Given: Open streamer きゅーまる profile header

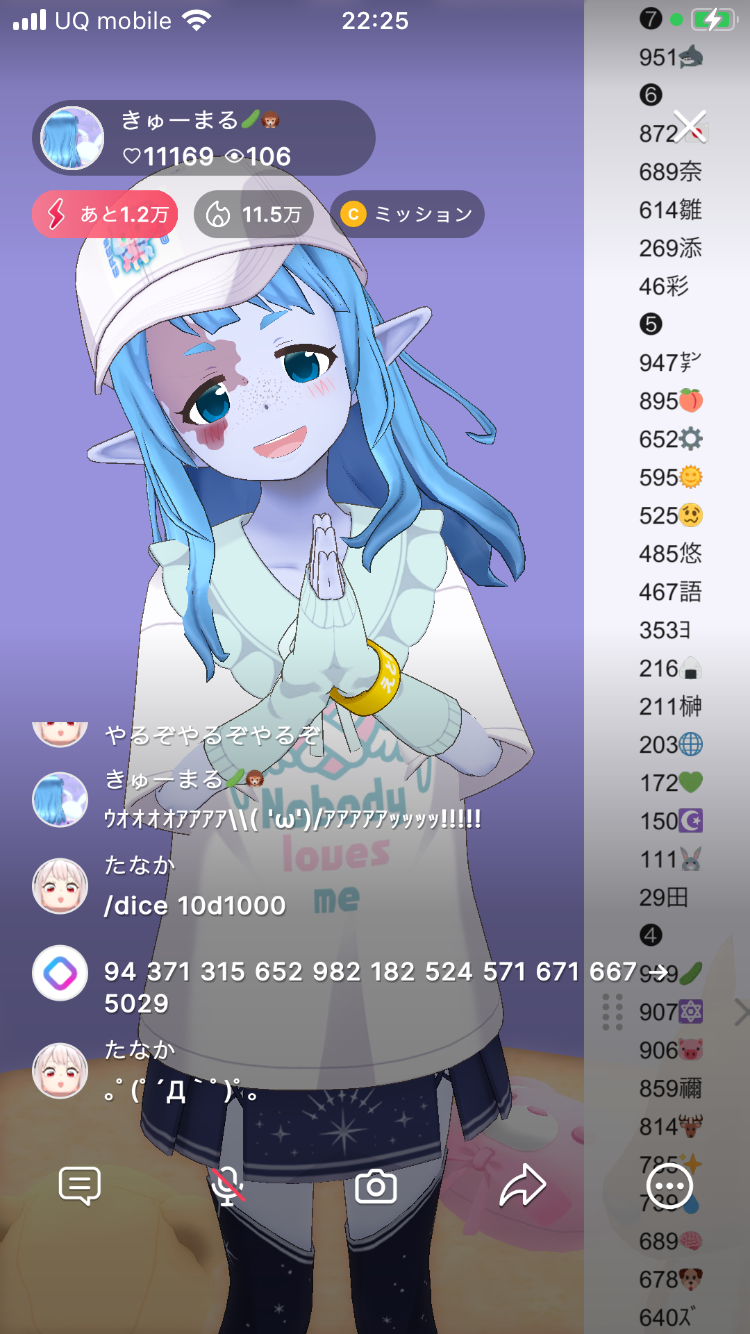Looking at the screenshot, I should point(204,138).
